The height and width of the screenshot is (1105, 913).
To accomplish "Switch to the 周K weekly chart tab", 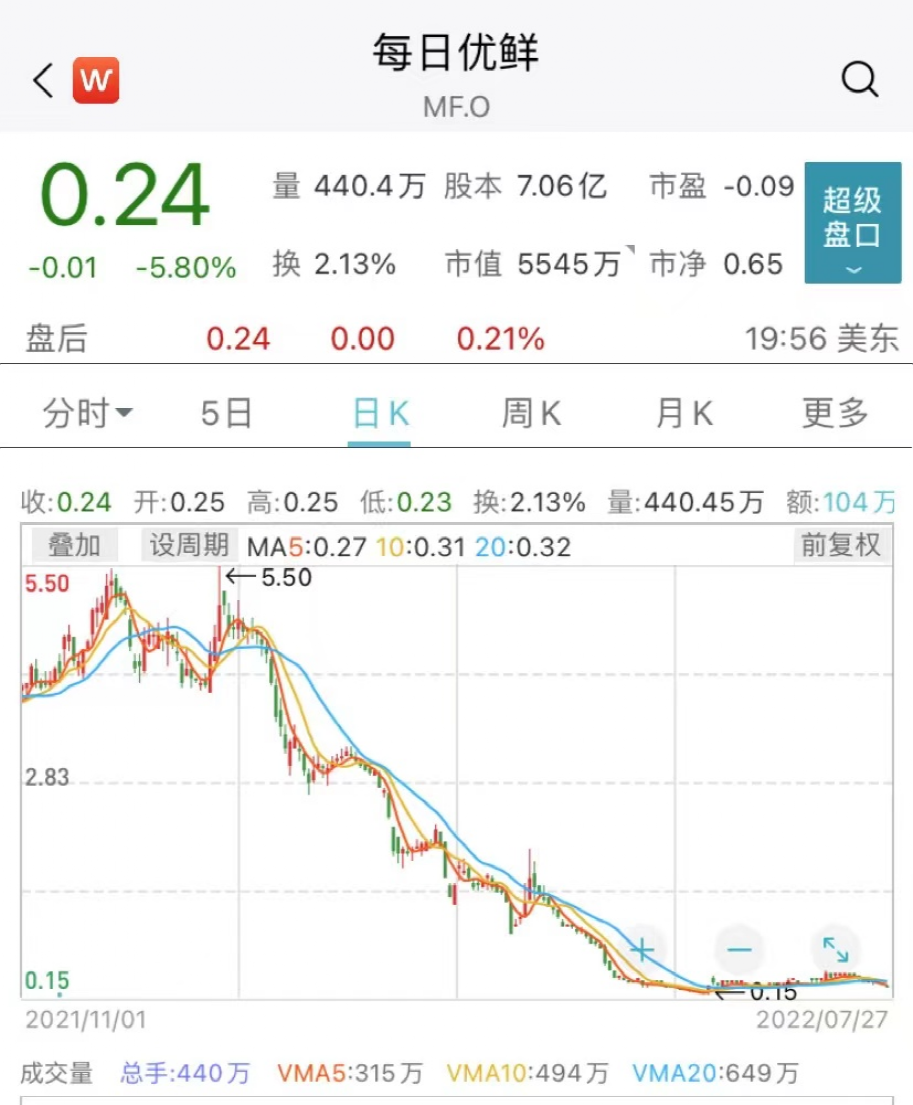I will coord(530,412).
